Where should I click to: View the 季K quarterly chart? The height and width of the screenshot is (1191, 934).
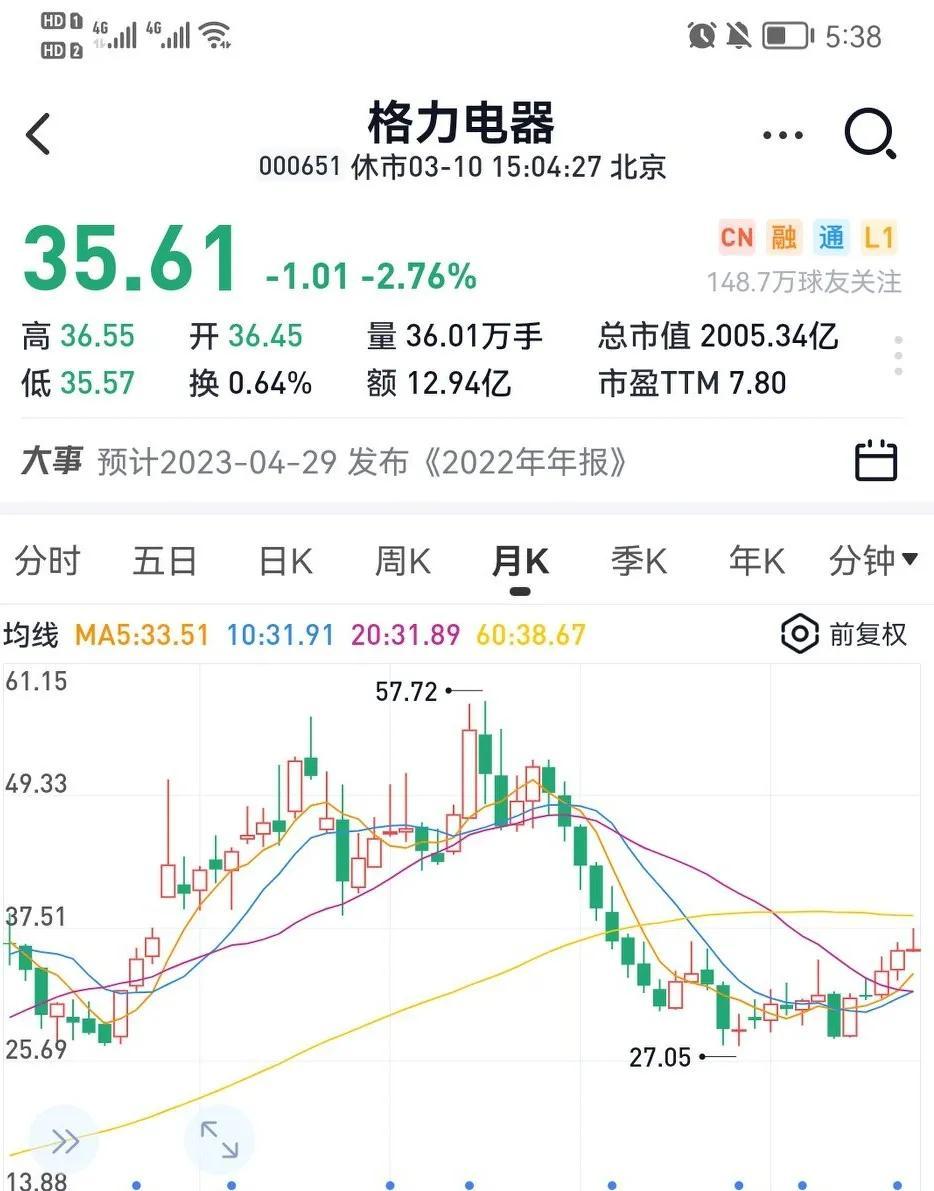(x=639, y=562)
